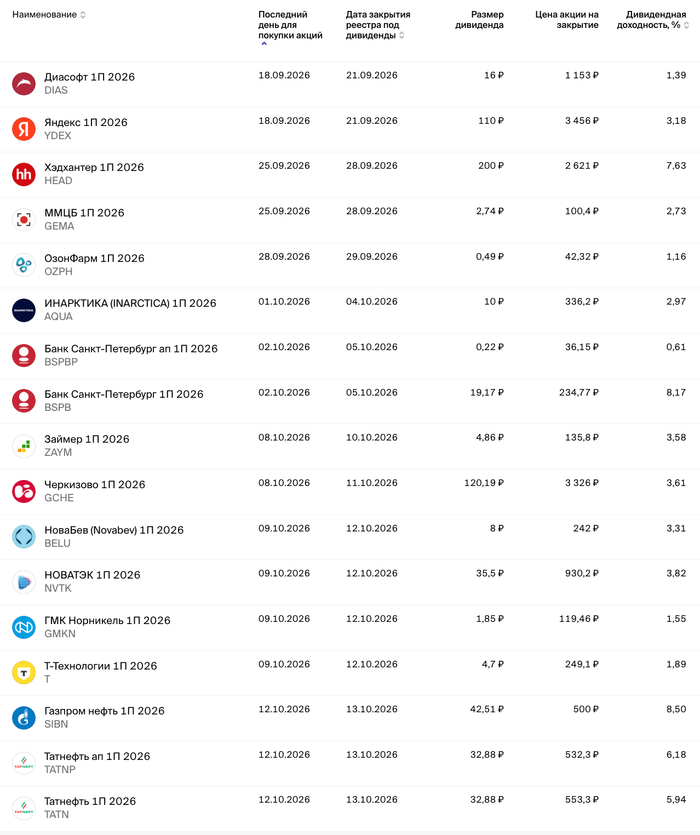Screen dimensions: 700x835
Task: Open ИНАРКТИКА (INARCTICA) 1П 2026 row
Action: (x=350, y=310)
